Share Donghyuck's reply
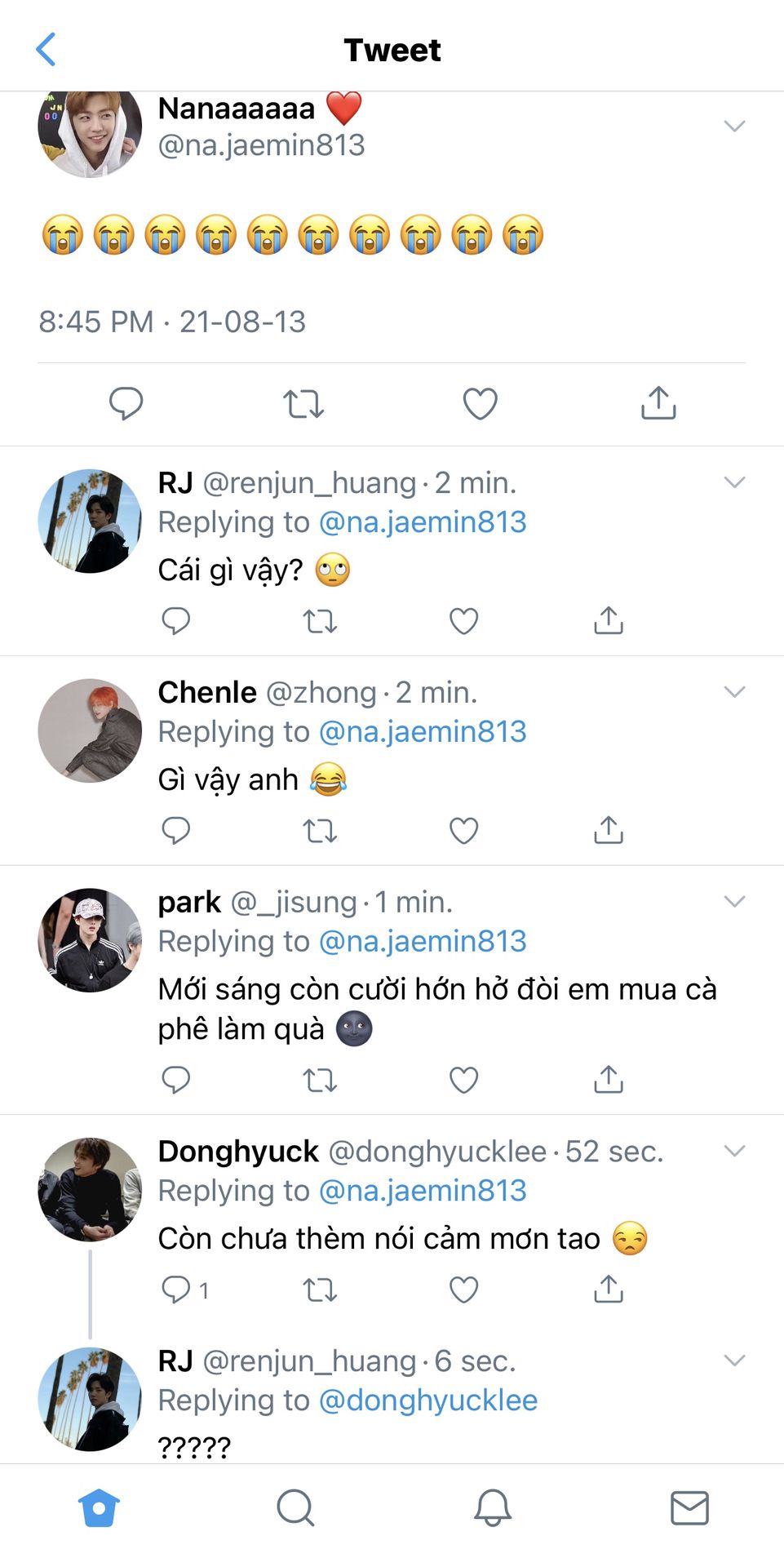Viewport: 784px width, 1567px height. [x=609, y=1290]
